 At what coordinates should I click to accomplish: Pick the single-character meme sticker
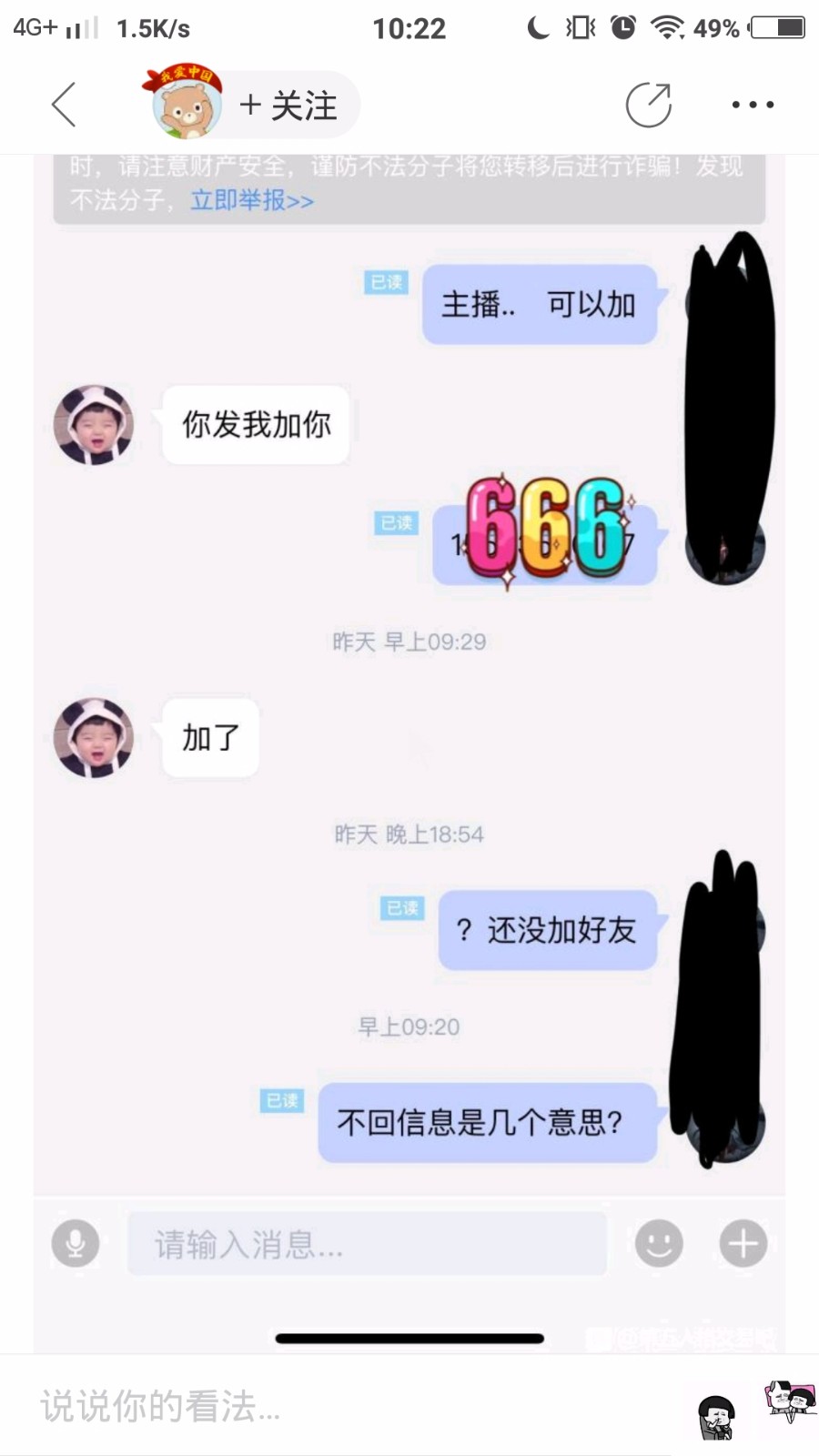click(x=717, y=1416)
